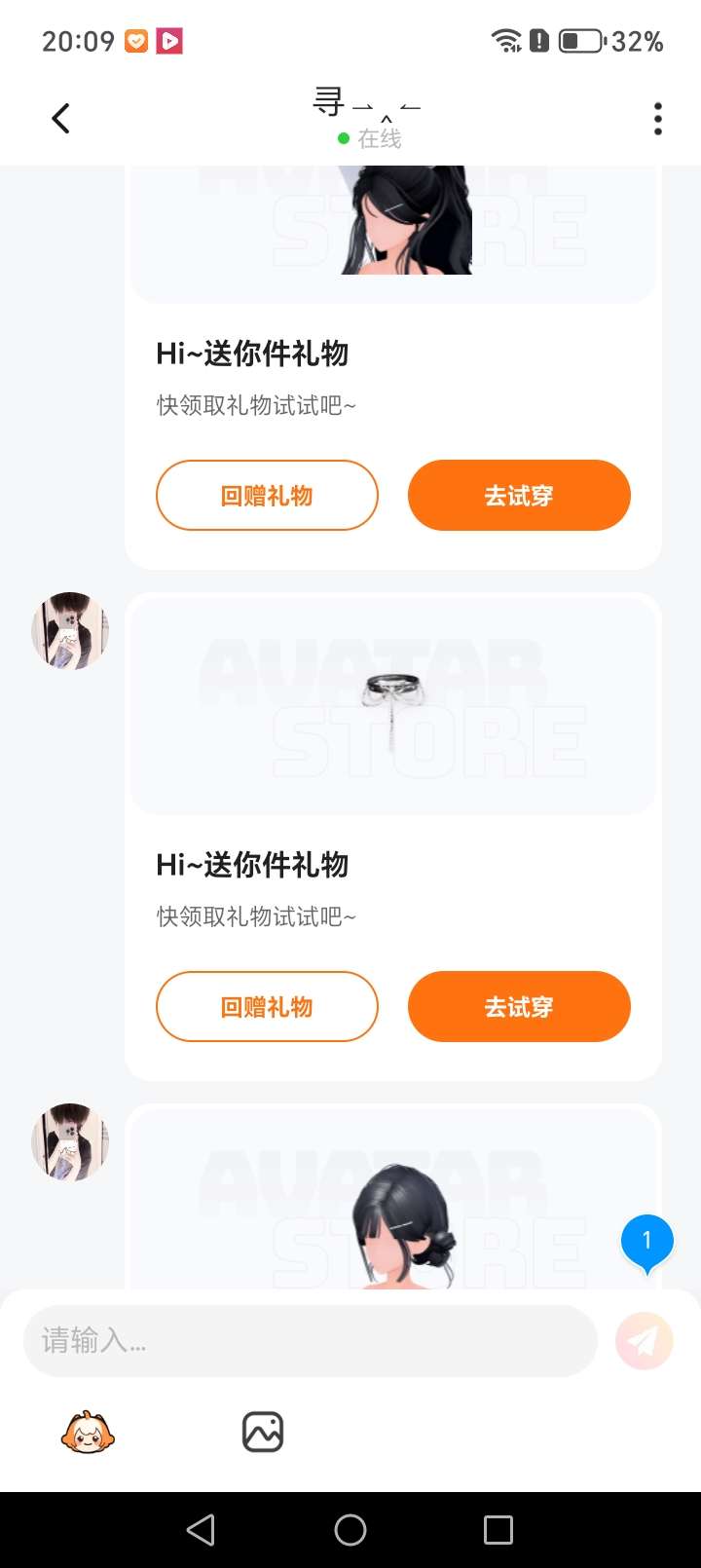
Task: Attach a picture using the image icon
Action: (263, 1433)
